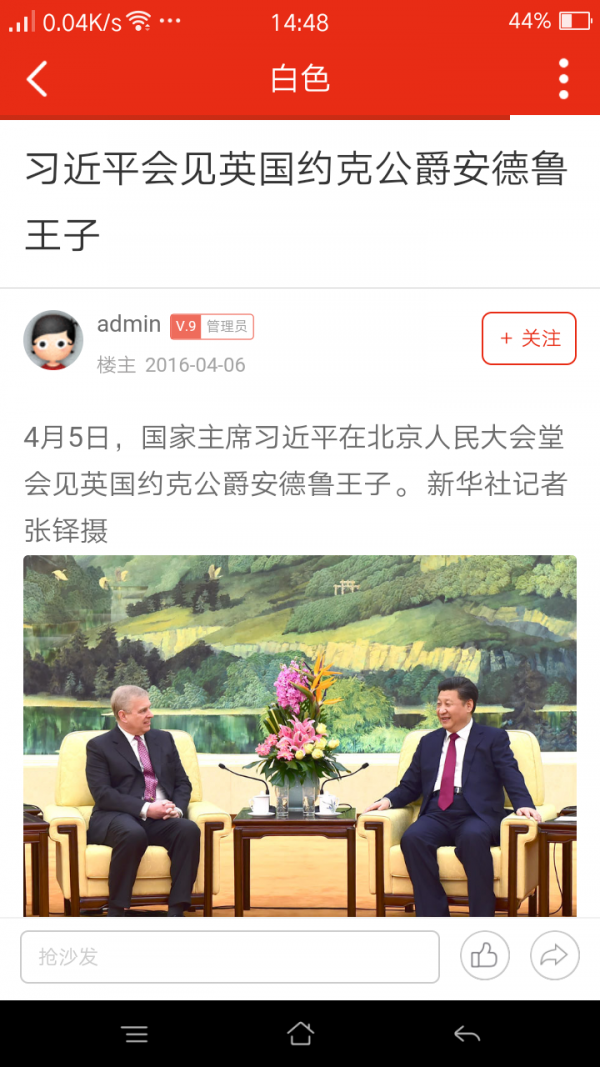Tap the system home button
The width and height of the screenshot is (600, 1067).
[x=300, y=1034]
